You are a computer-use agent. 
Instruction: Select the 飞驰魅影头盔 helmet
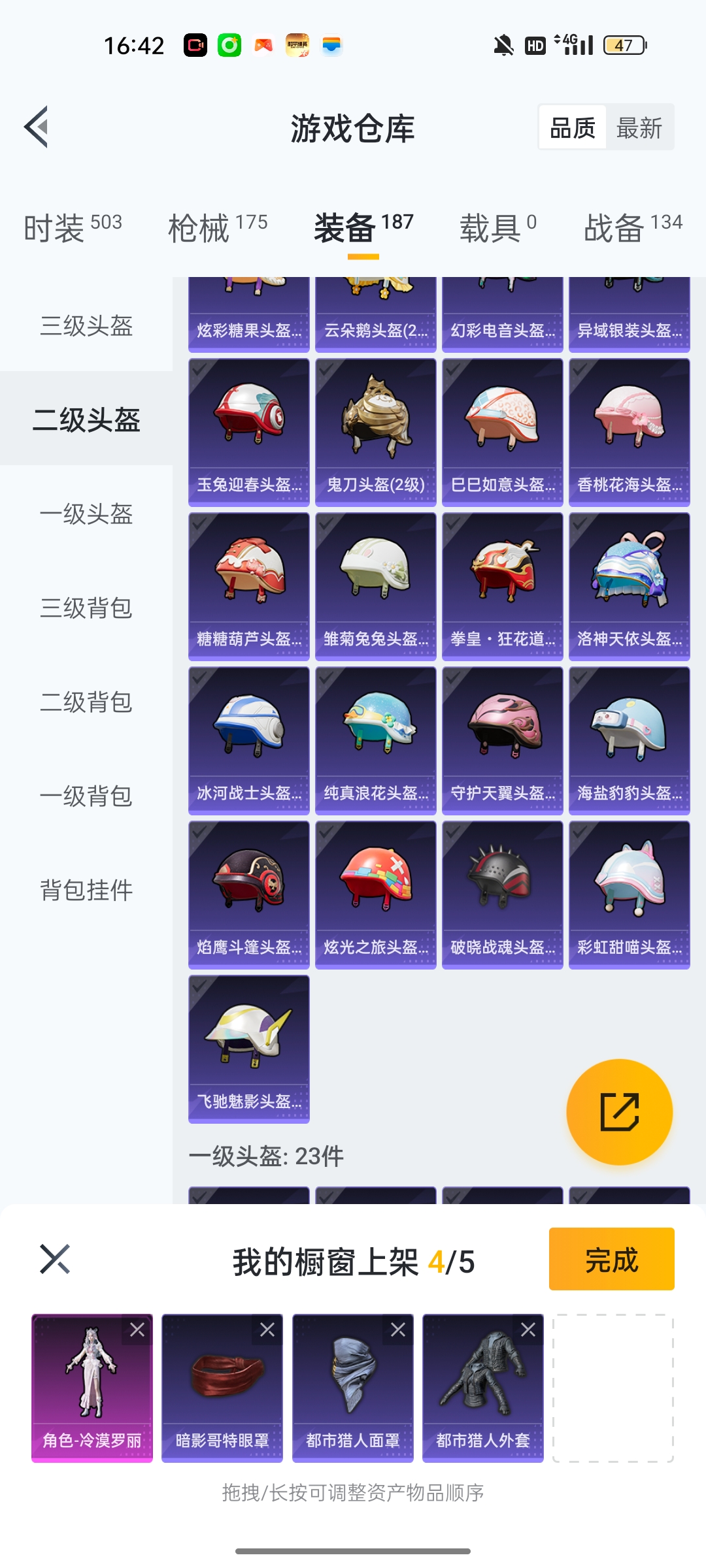[249, 1049]
